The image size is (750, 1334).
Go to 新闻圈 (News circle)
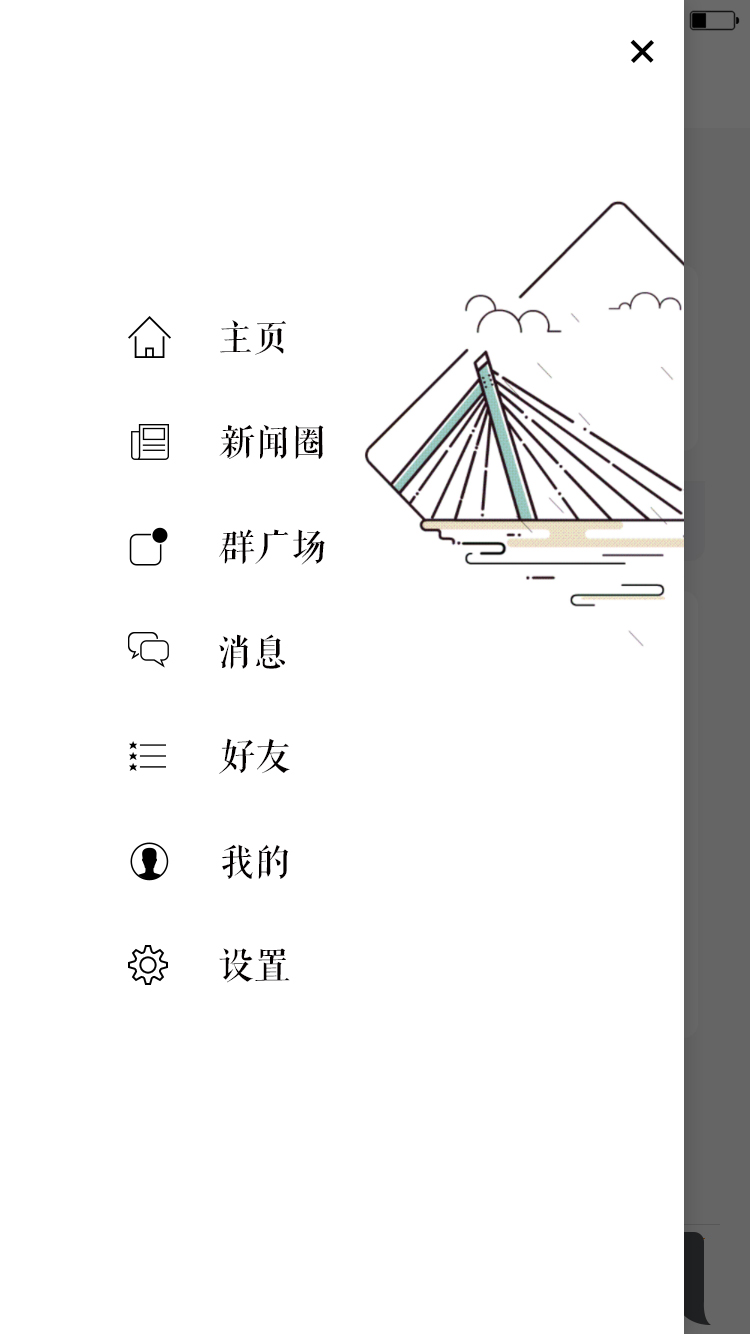point(272,442)
